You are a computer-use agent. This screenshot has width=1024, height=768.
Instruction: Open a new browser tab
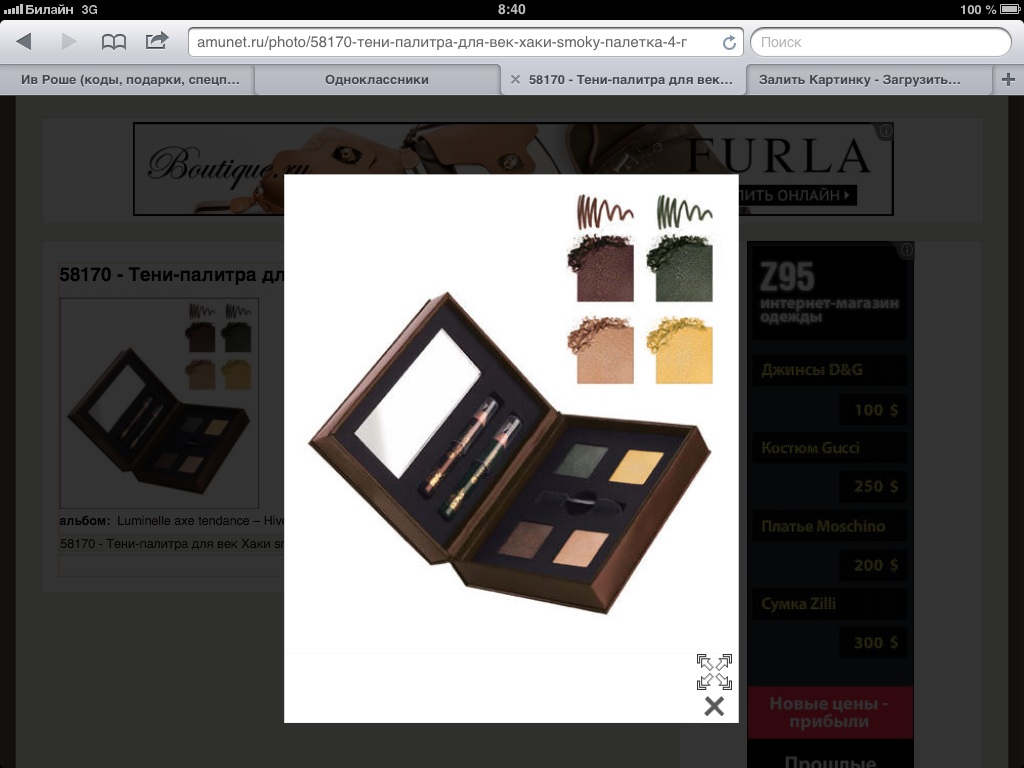pyautogui.click(x=1008, y=79)
